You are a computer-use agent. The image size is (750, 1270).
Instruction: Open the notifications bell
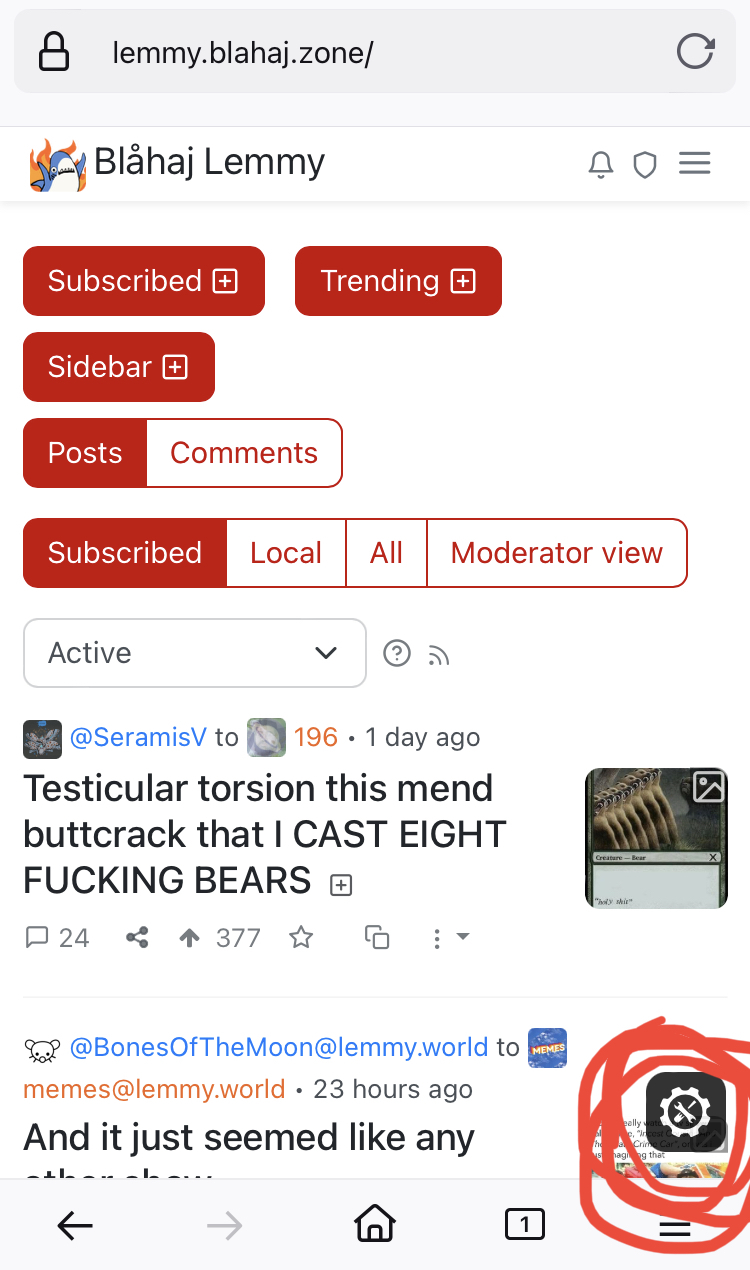pyautogui.click(x=601, y=165)
